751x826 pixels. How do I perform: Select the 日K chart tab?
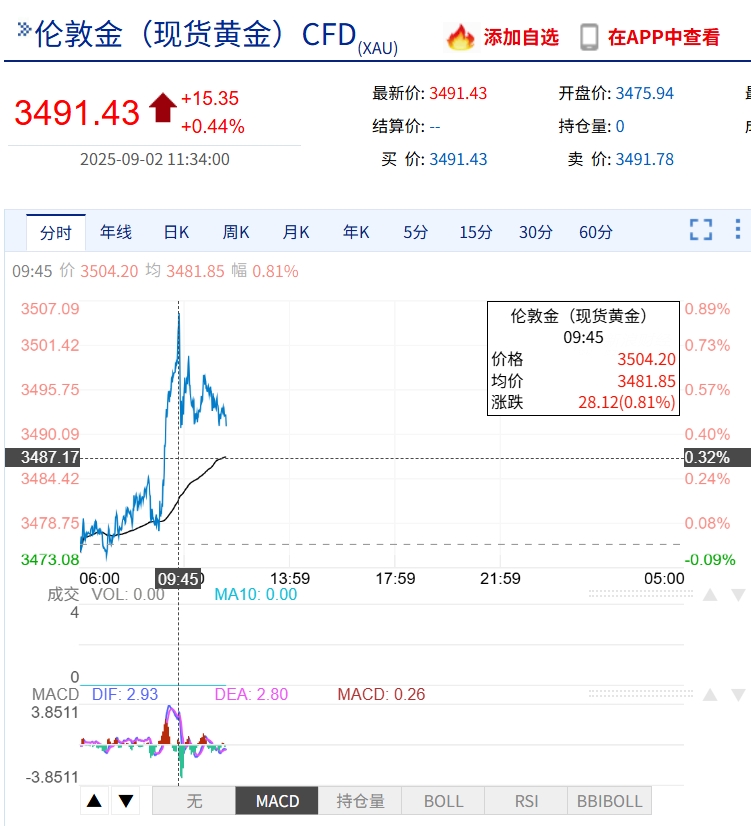tap(176, 232)
